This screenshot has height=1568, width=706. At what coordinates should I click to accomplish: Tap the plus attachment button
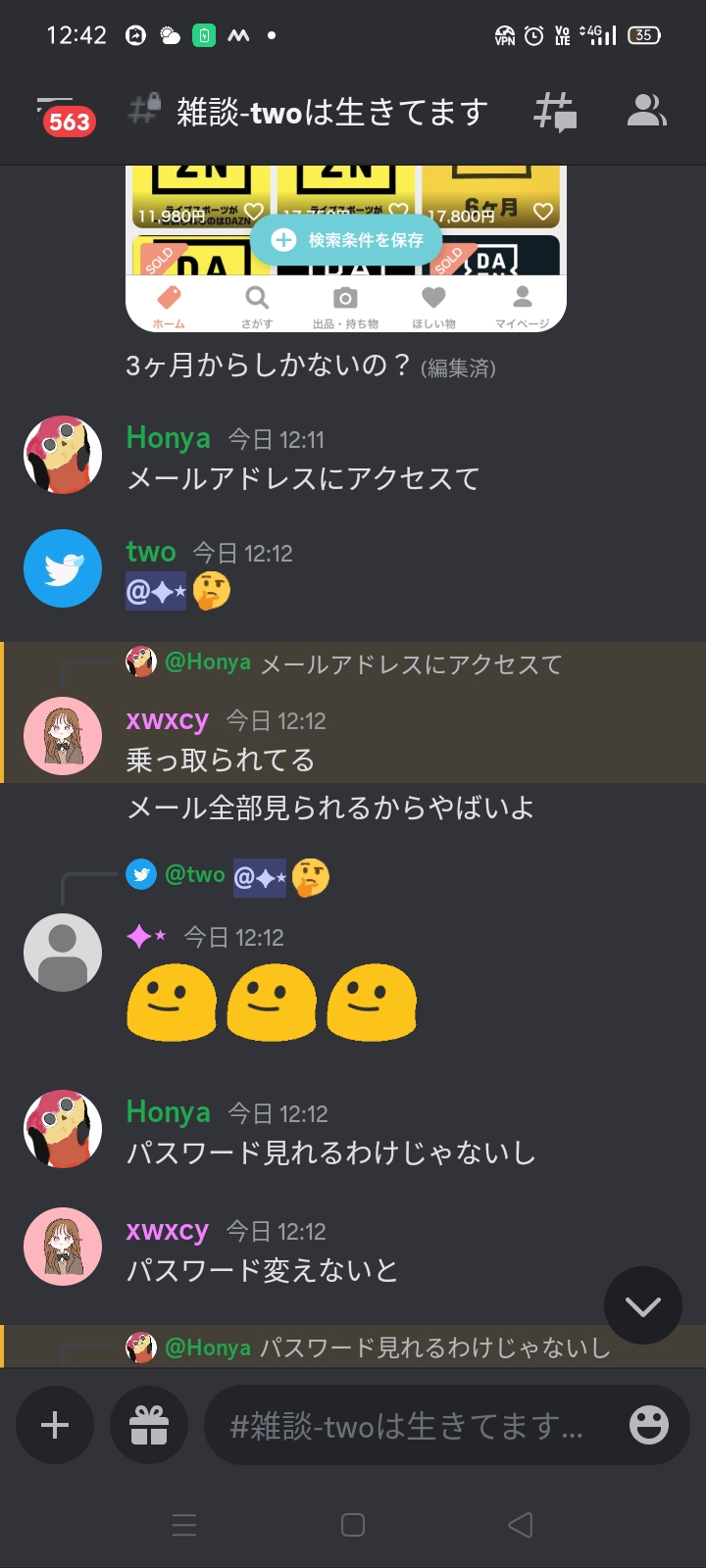(x=55, y=1424)
